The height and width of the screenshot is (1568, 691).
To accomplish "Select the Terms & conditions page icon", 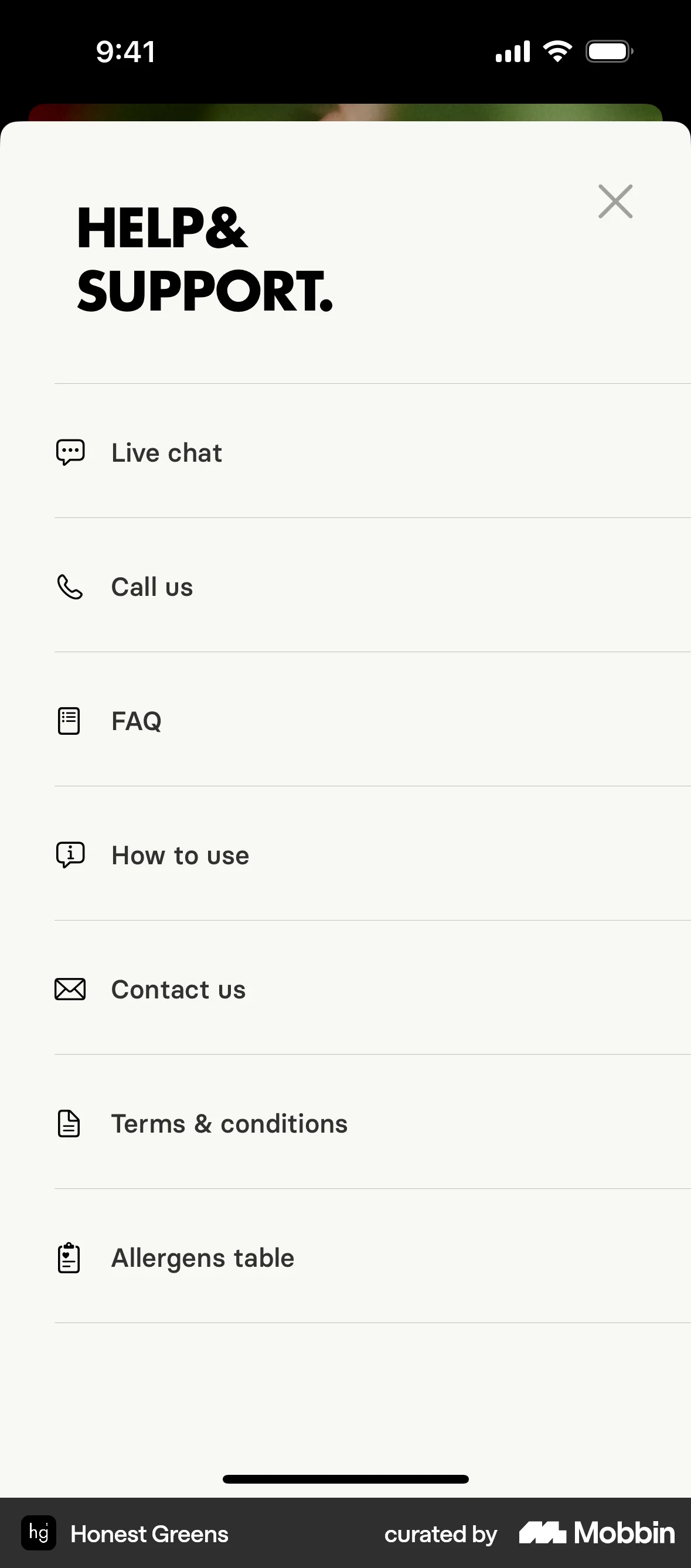I will tap(68, 1124).
